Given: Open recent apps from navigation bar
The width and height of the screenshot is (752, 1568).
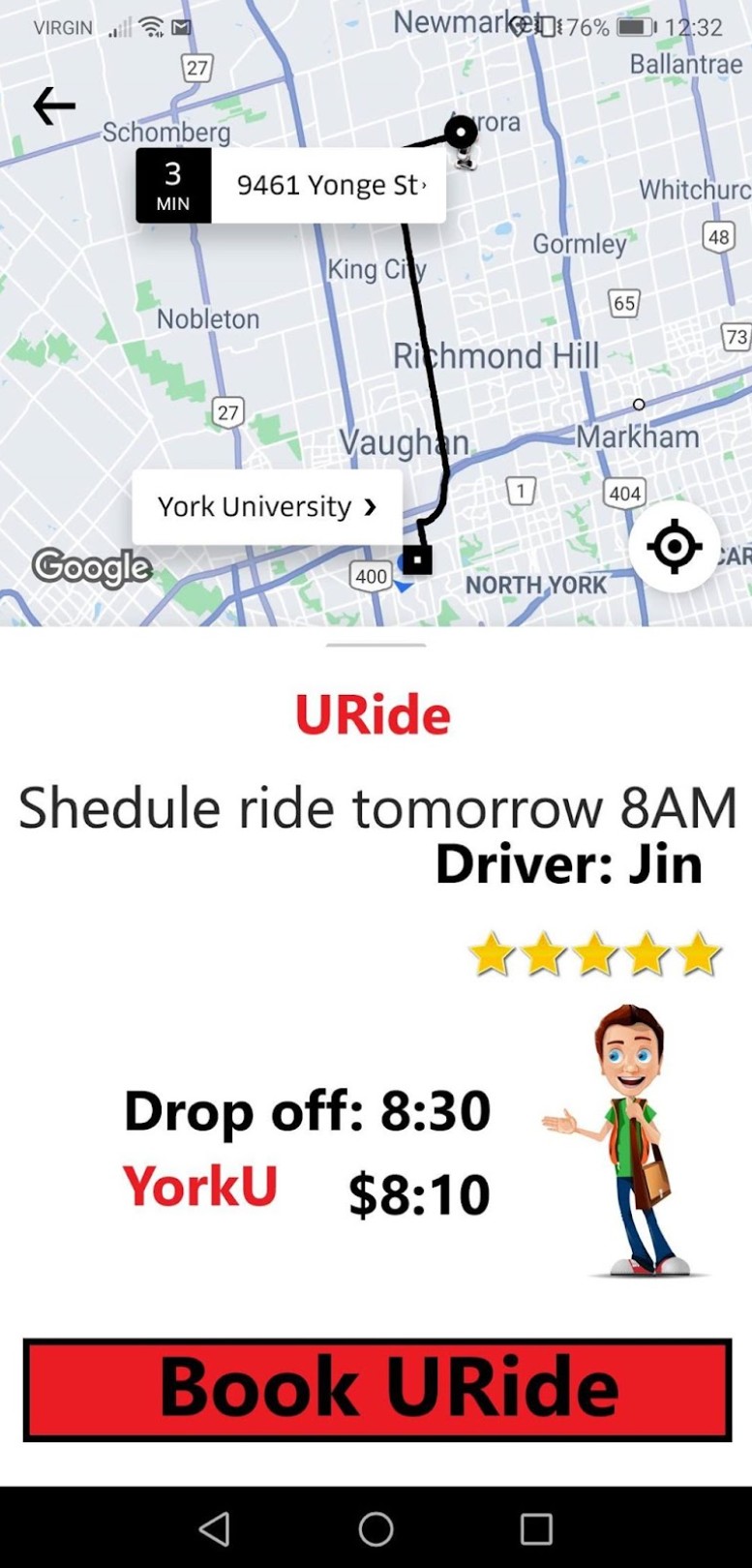Looking at the screenshot, I should click(x=536, y=1528).
